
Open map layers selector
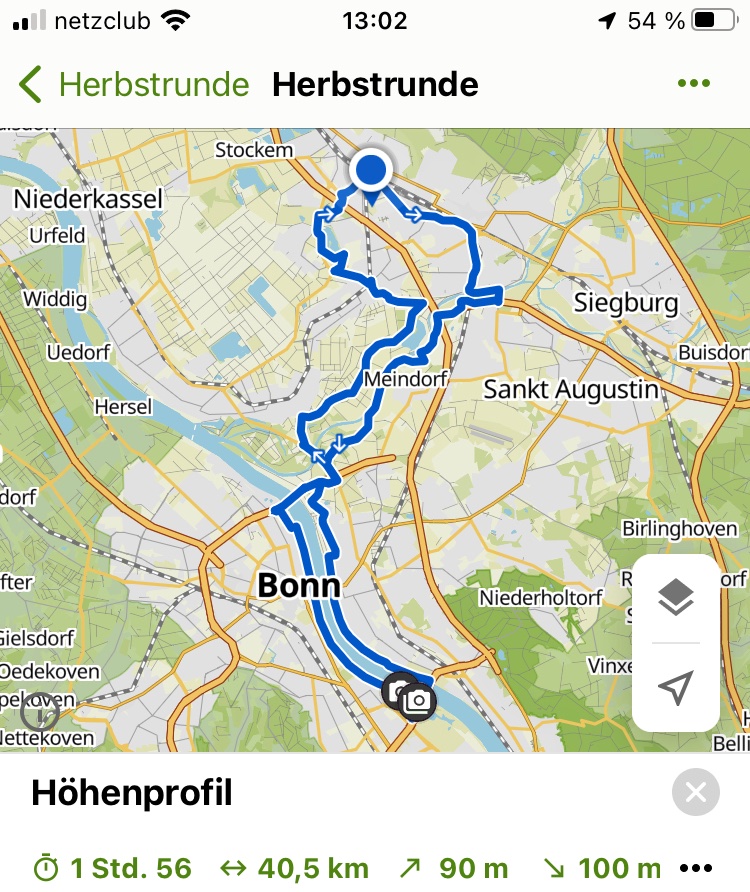(676, 598)
